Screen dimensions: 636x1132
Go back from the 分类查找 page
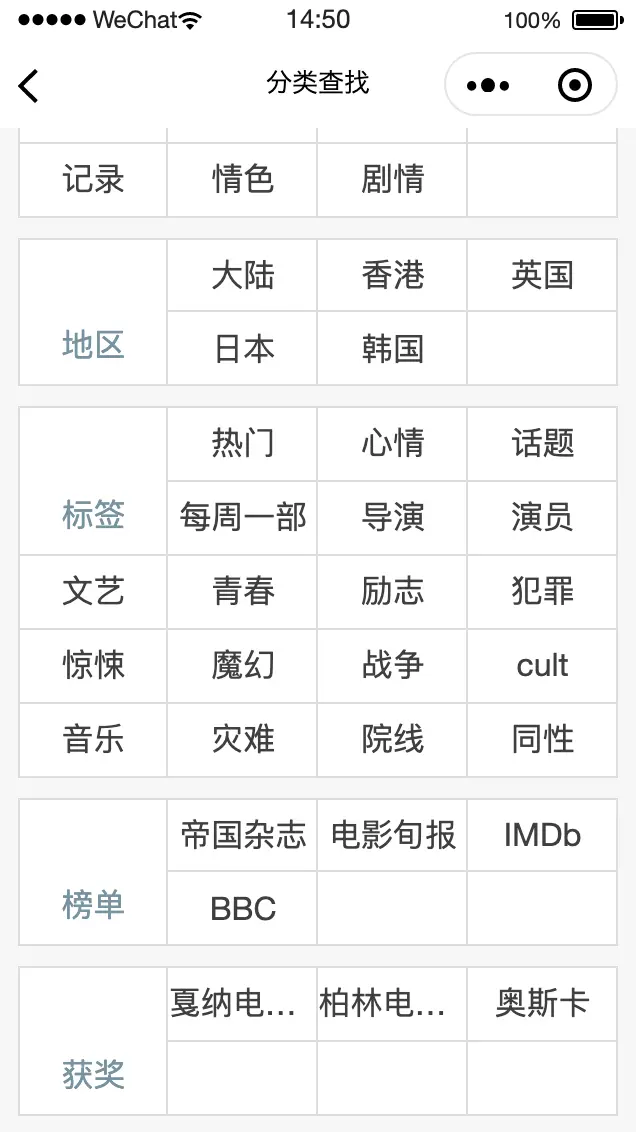coord(29,85)
